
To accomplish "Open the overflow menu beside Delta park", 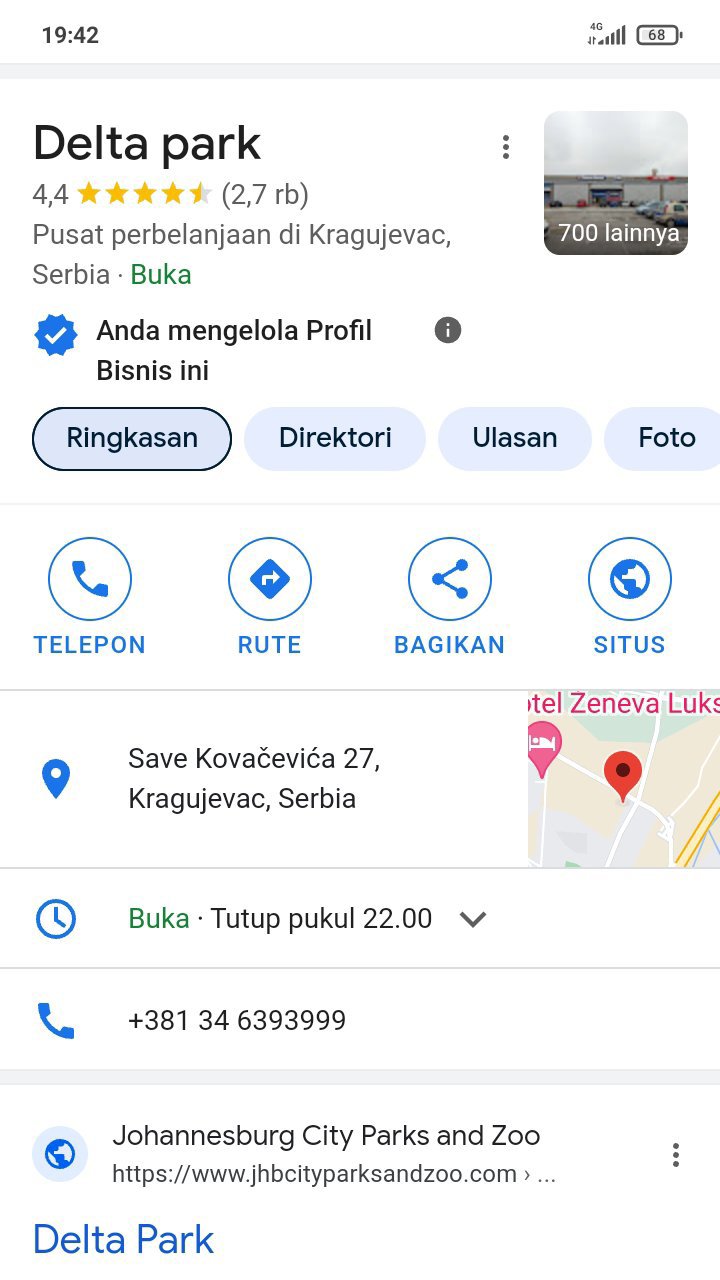I will coord(506,147).
